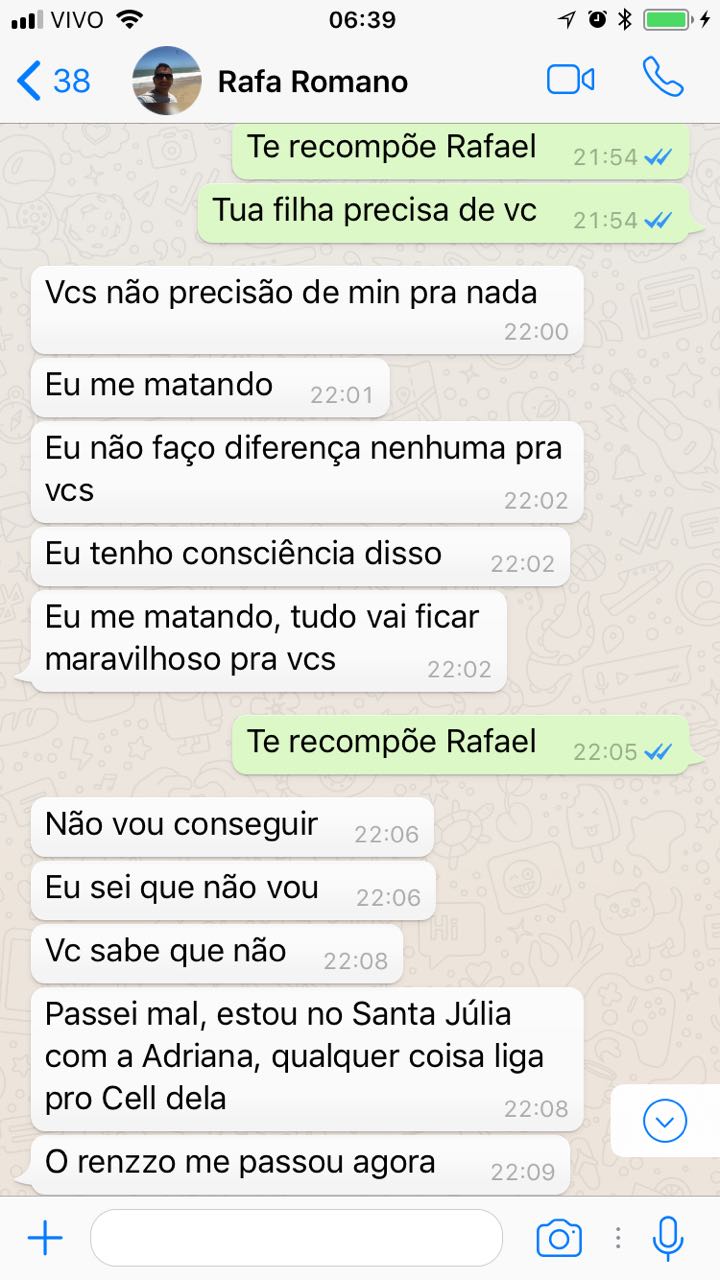
Task: Start a voice call with Rafa Romano
Action: (663, 78)
